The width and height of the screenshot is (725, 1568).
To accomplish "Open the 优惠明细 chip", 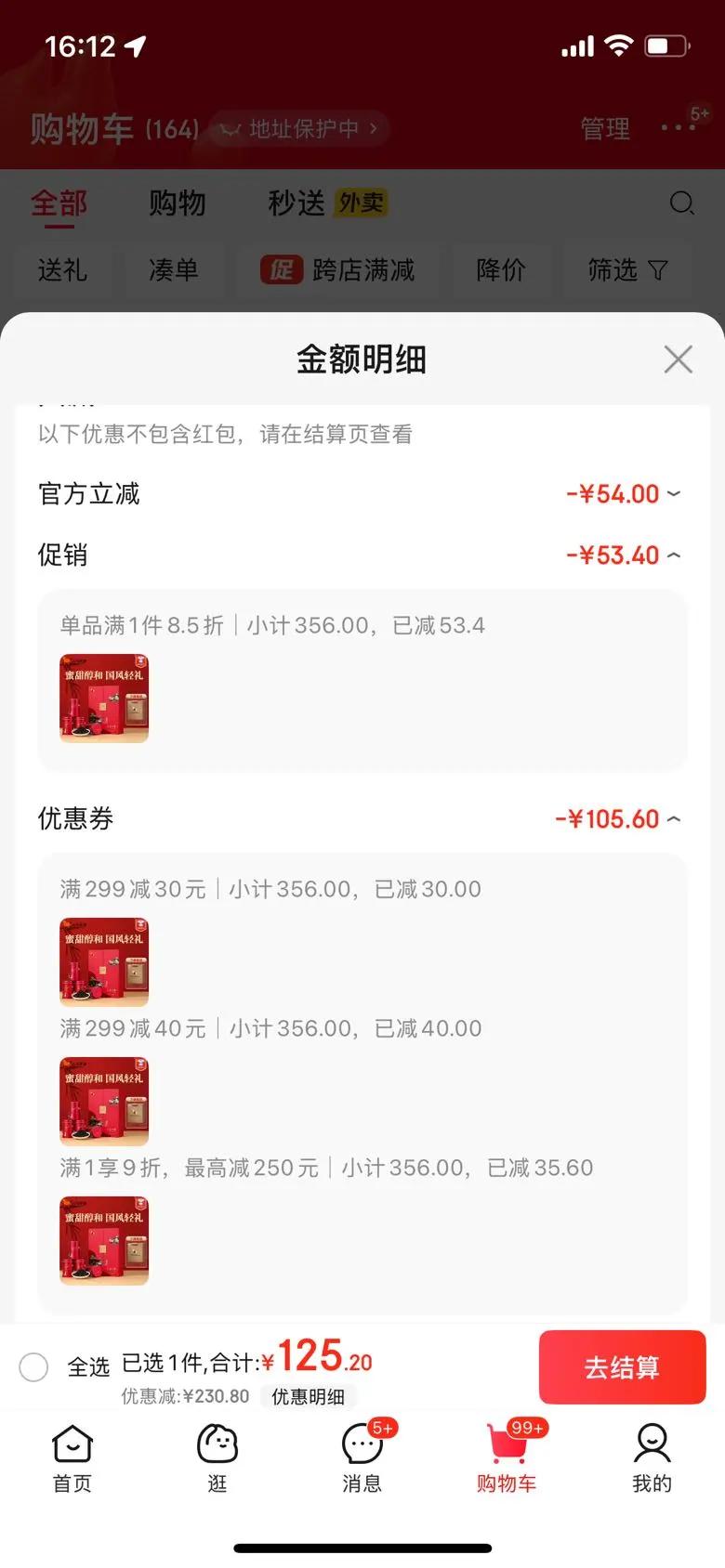I will (308, 1396).
